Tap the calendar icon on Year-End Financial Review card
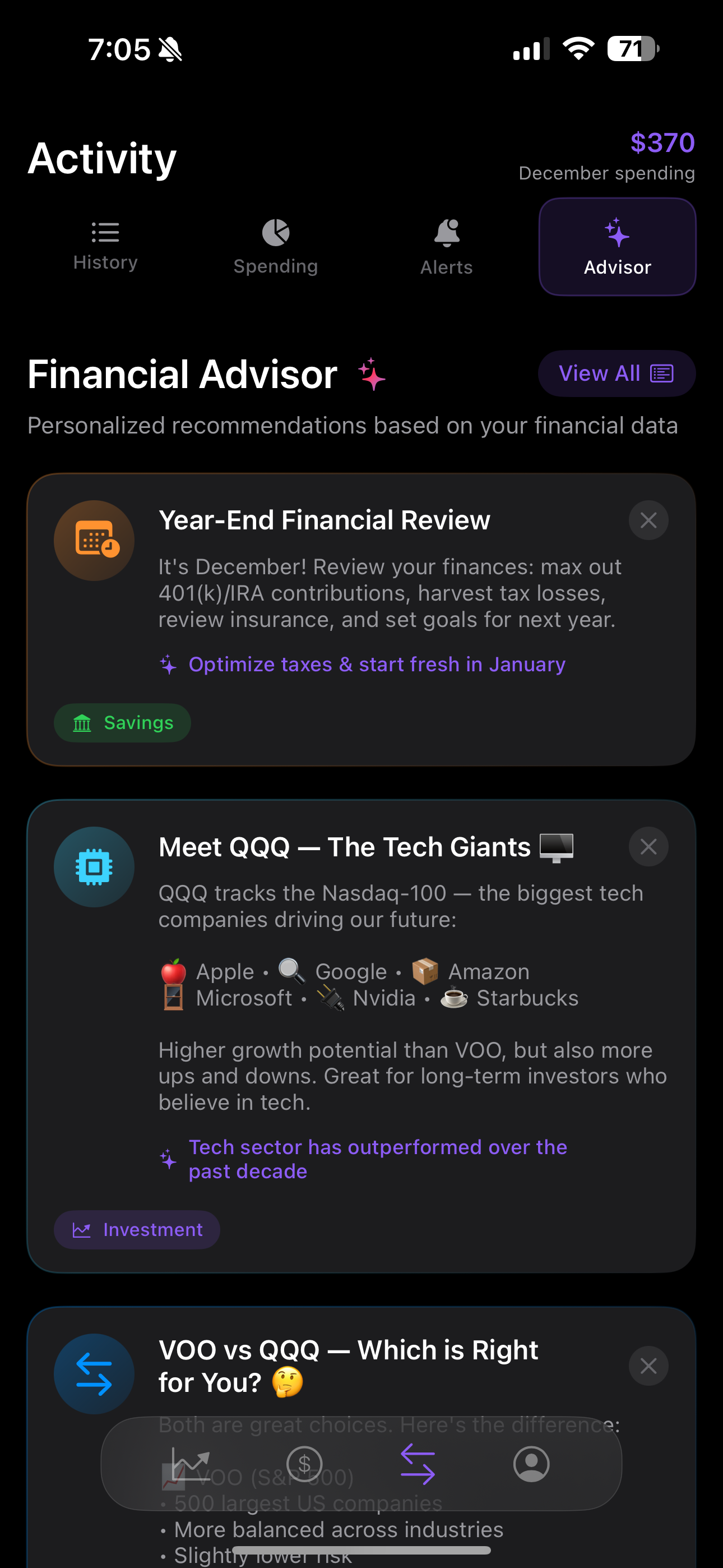723x1568 pixels. pyautogui.click(x=94, y=539)
